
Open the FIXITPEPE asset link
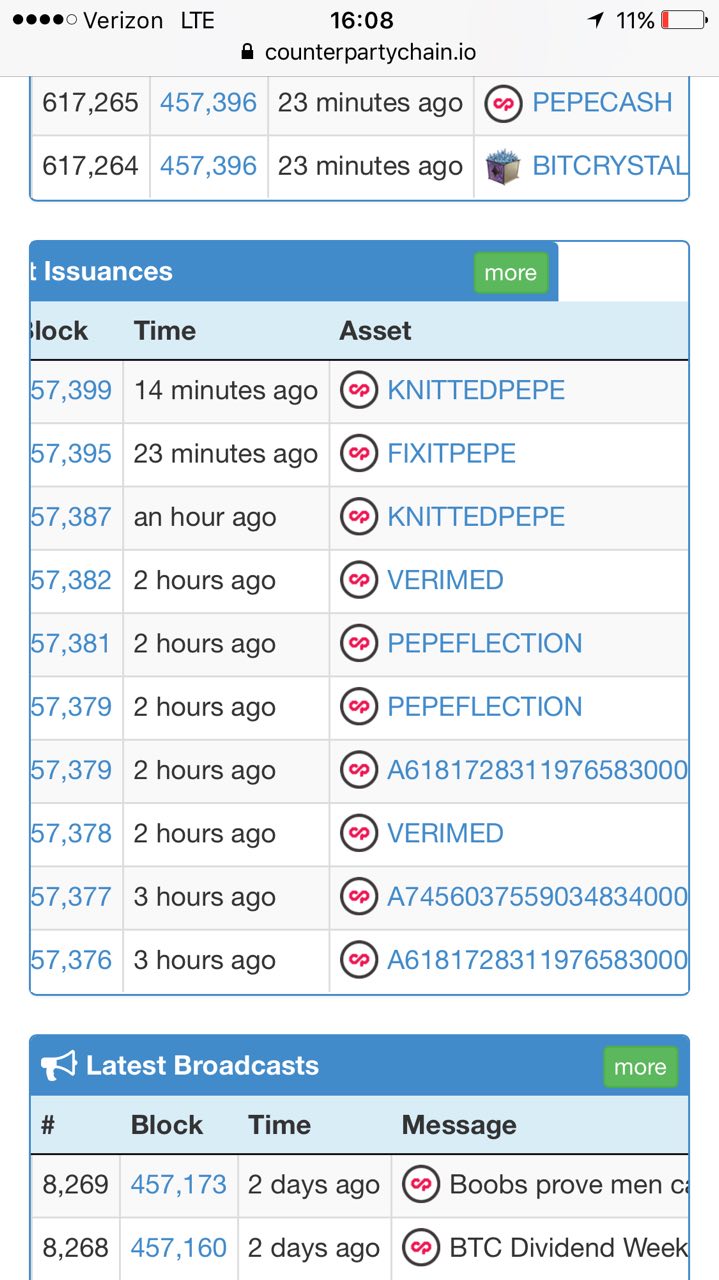coord(452,454)
